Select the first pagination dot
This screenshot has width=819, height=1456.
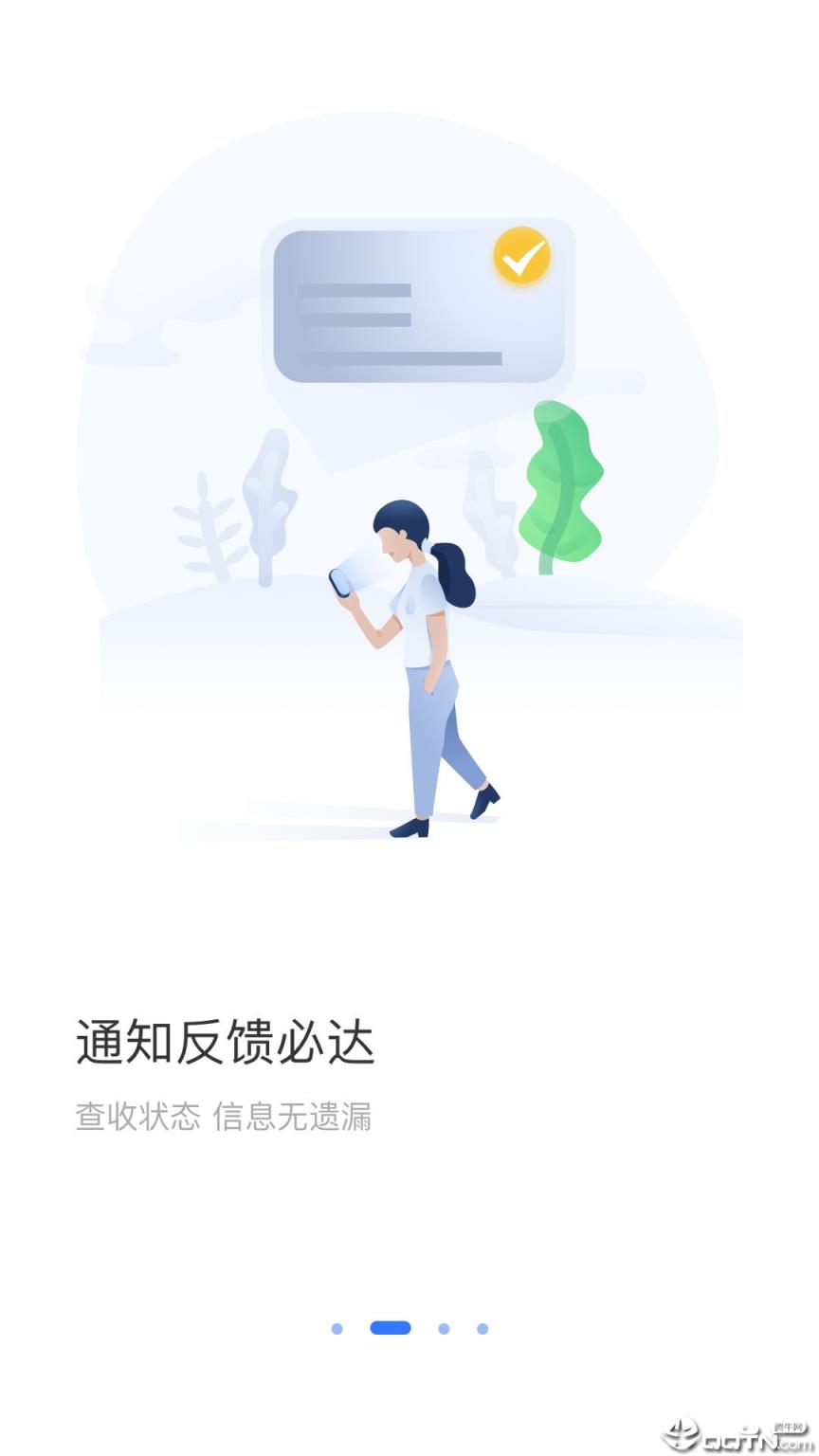click(337, 1327)
